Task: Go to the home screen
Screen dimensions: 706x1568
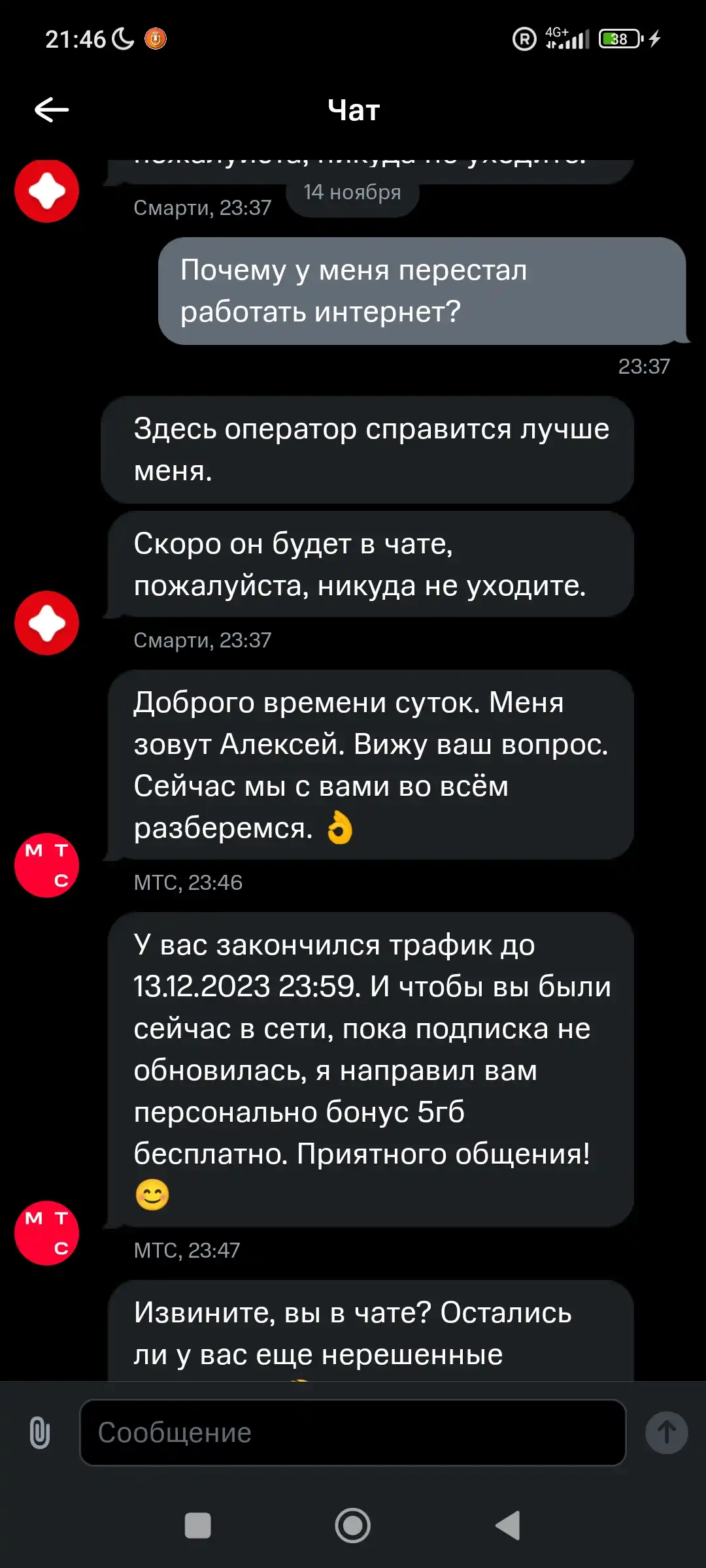Action: (353, 1526)
